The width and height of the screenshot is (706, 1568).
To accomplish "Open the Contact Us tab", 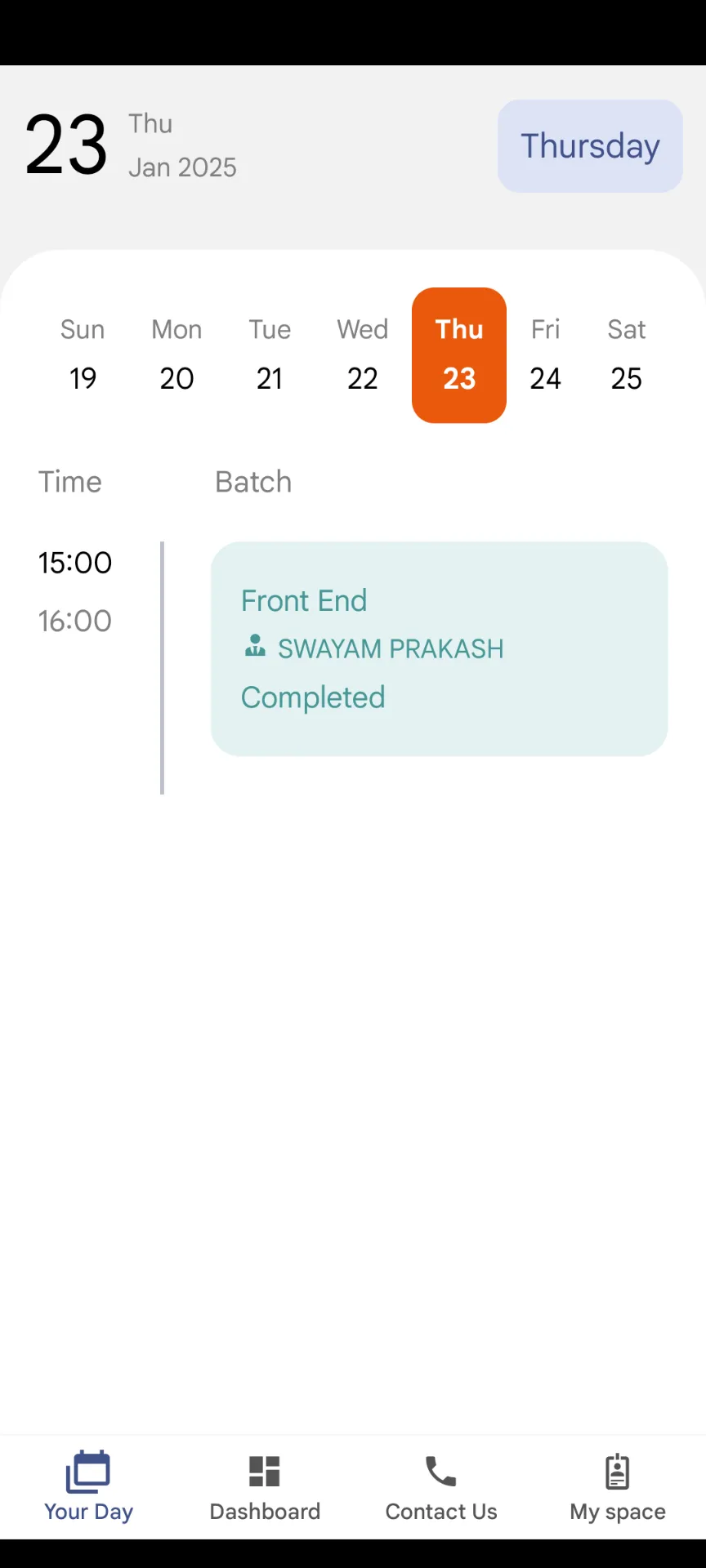I will pos(441,1487).
